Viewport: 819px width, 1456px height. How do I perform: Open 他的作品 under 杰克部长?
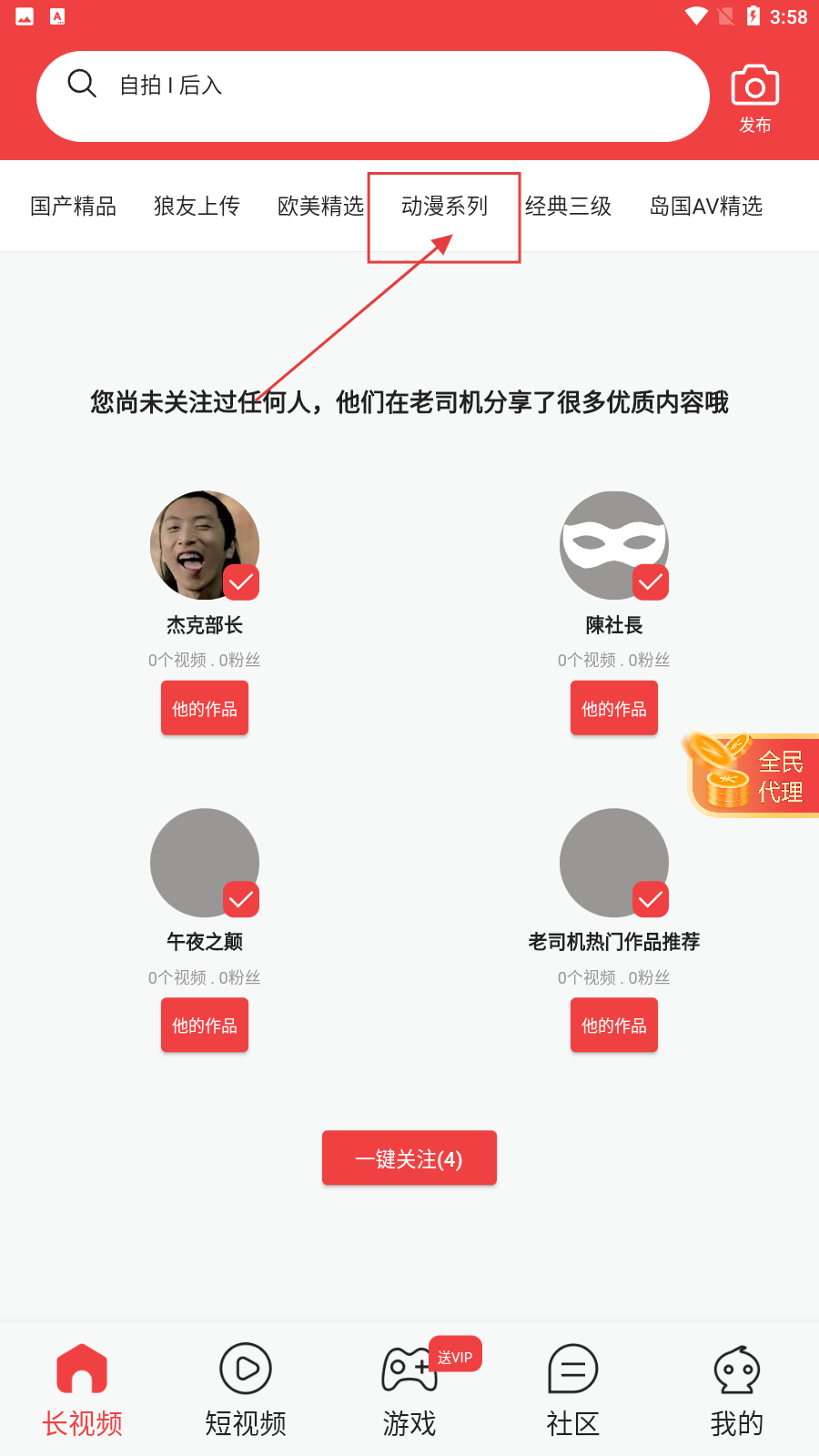click(204, 707)
